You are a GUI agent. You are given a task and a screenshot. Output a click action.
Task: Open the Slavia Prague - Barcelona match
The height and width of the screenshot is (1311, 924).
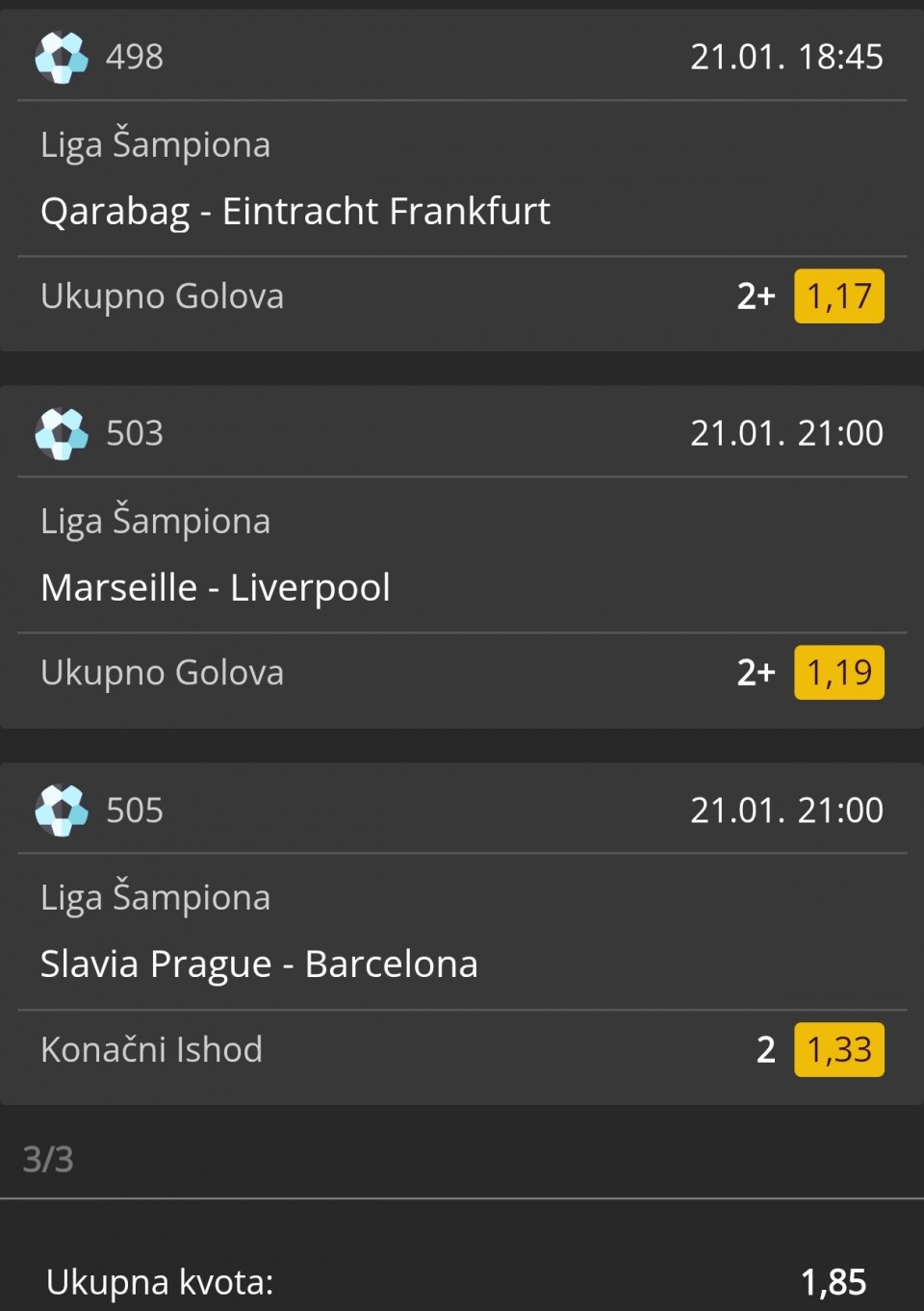tap(259, 964)
